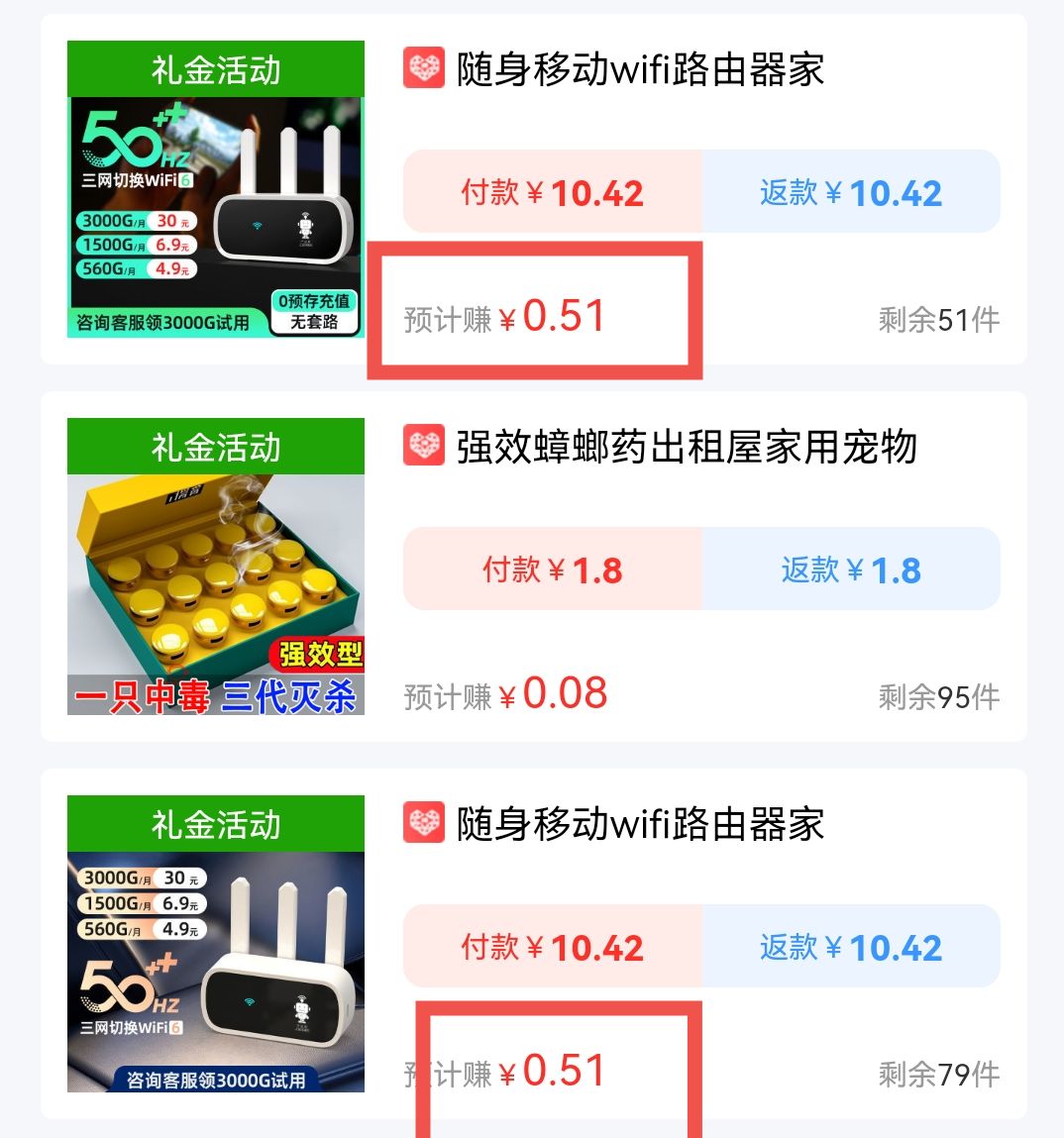
Task: Click the heart icon on the third router listing
Action: (x=424, y=824)
